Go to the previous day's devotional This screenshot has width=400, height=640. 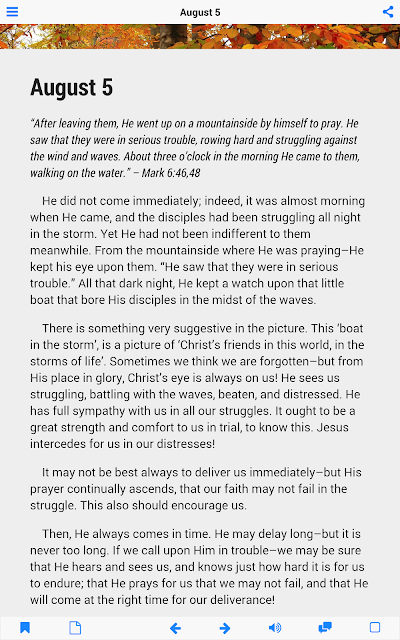(175, 628)
